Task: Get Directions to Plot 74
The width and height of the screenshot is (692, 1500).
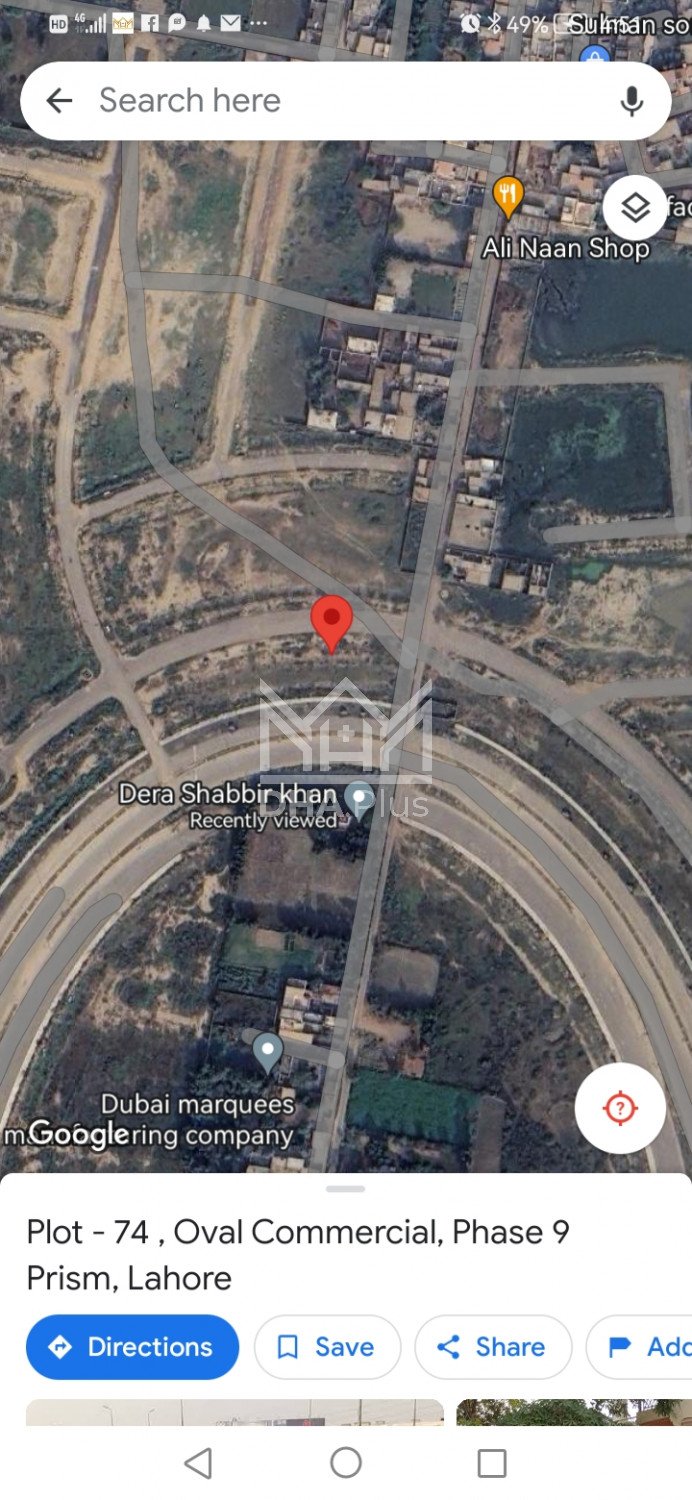Action: pos(132,1347)
